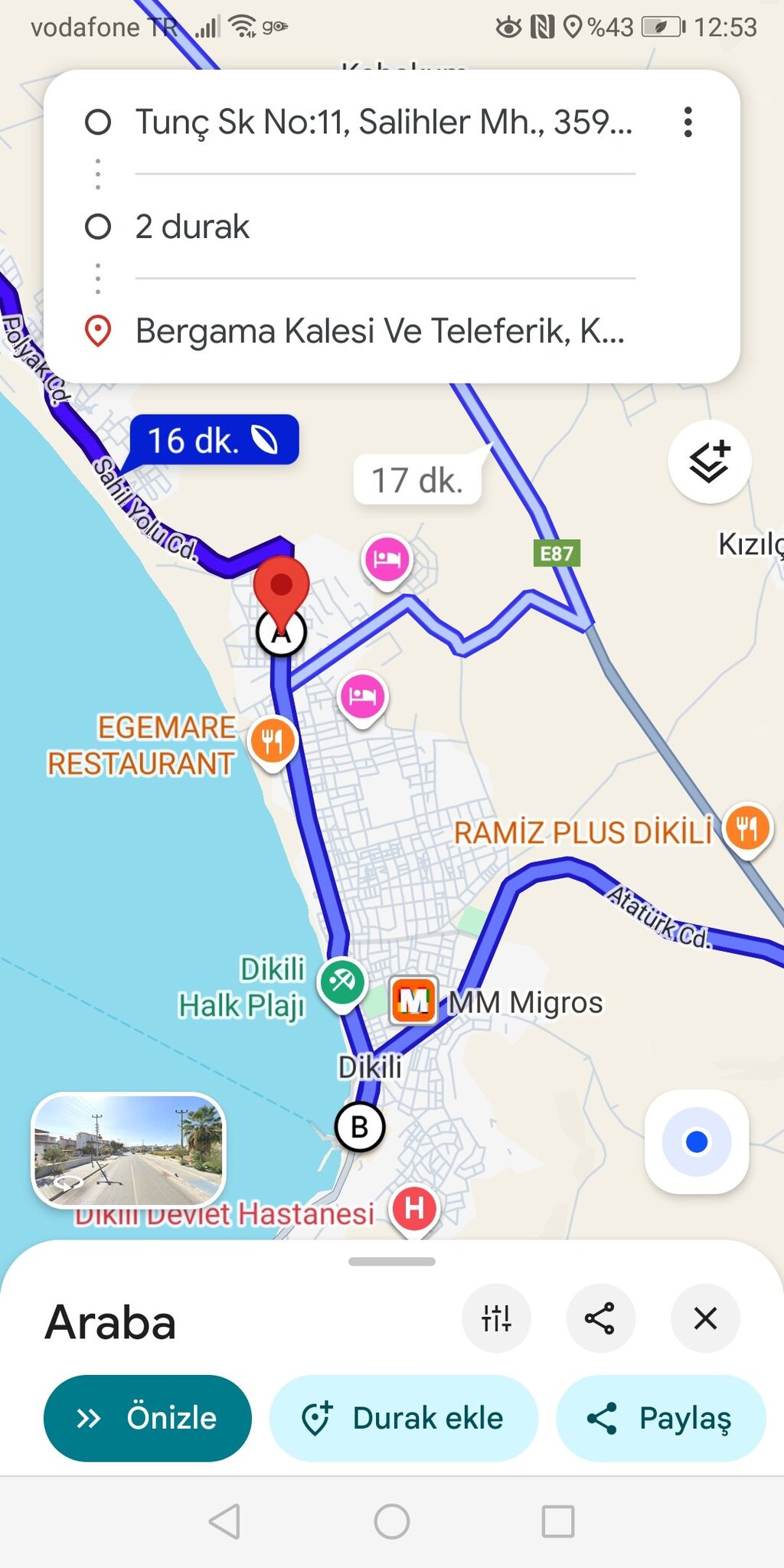Tap the MM Migros store marker
The image size is (784, 1568).
coord(413,1000)
